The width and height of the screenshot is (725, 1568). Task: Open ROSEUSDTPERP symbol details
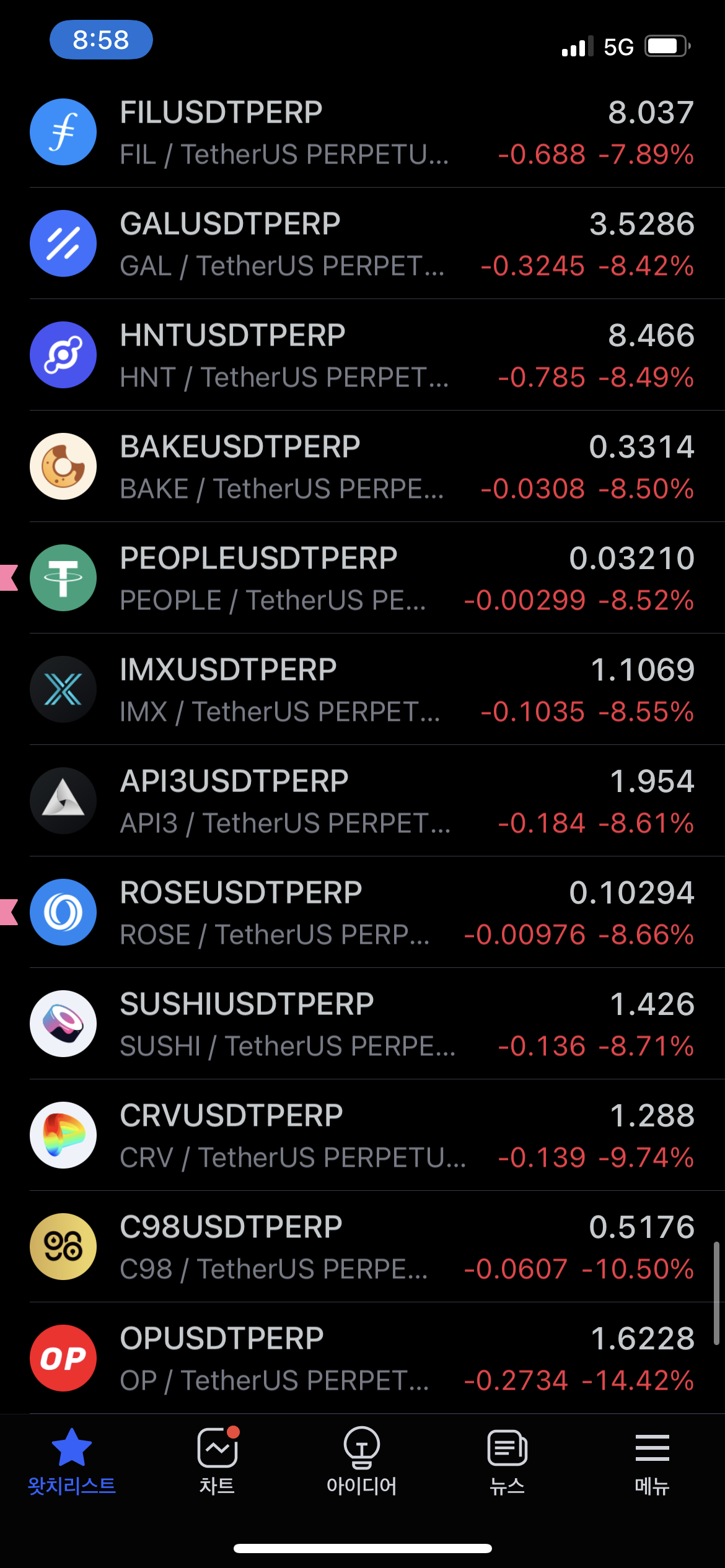[362, 912]
